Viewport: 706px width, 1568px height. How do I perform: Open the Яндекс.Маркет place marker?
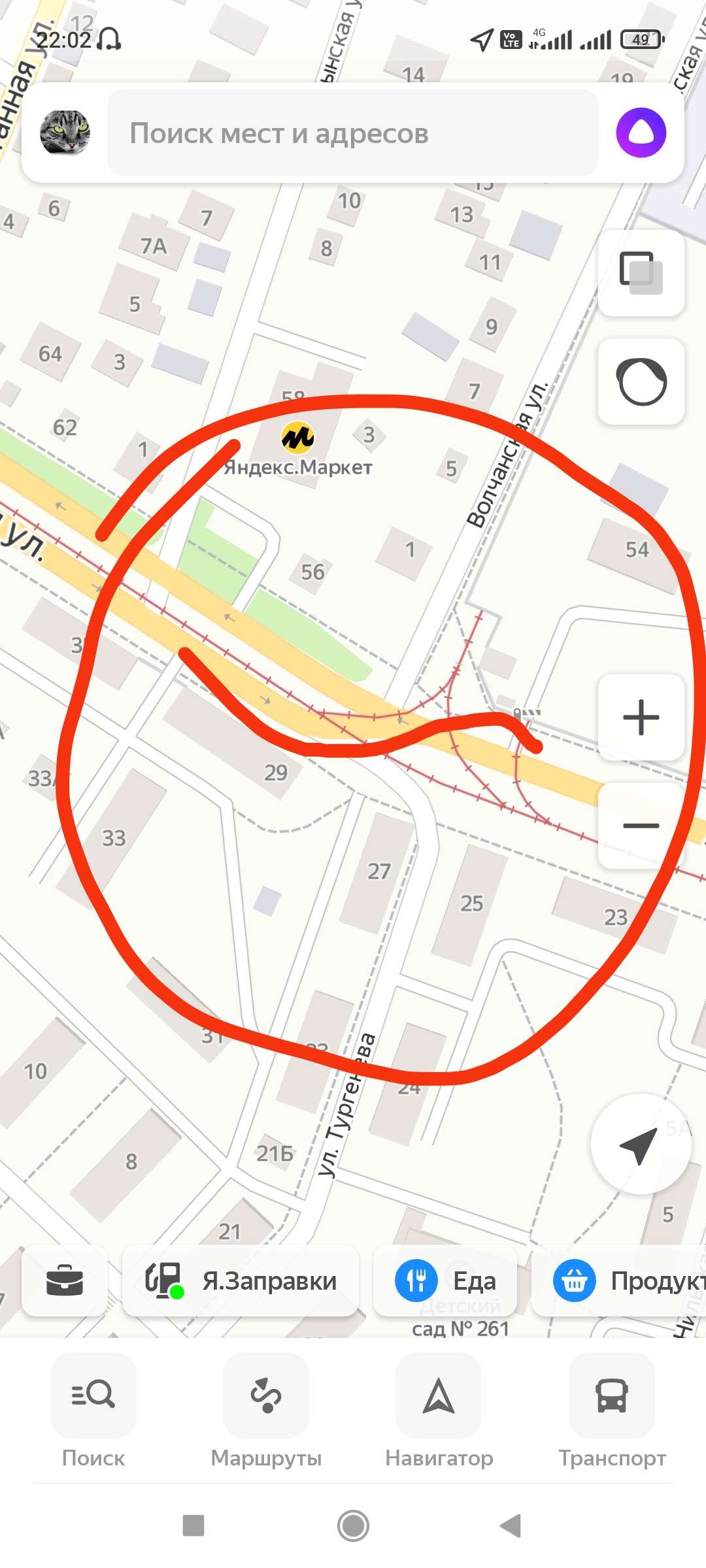[x=298, y=438]
